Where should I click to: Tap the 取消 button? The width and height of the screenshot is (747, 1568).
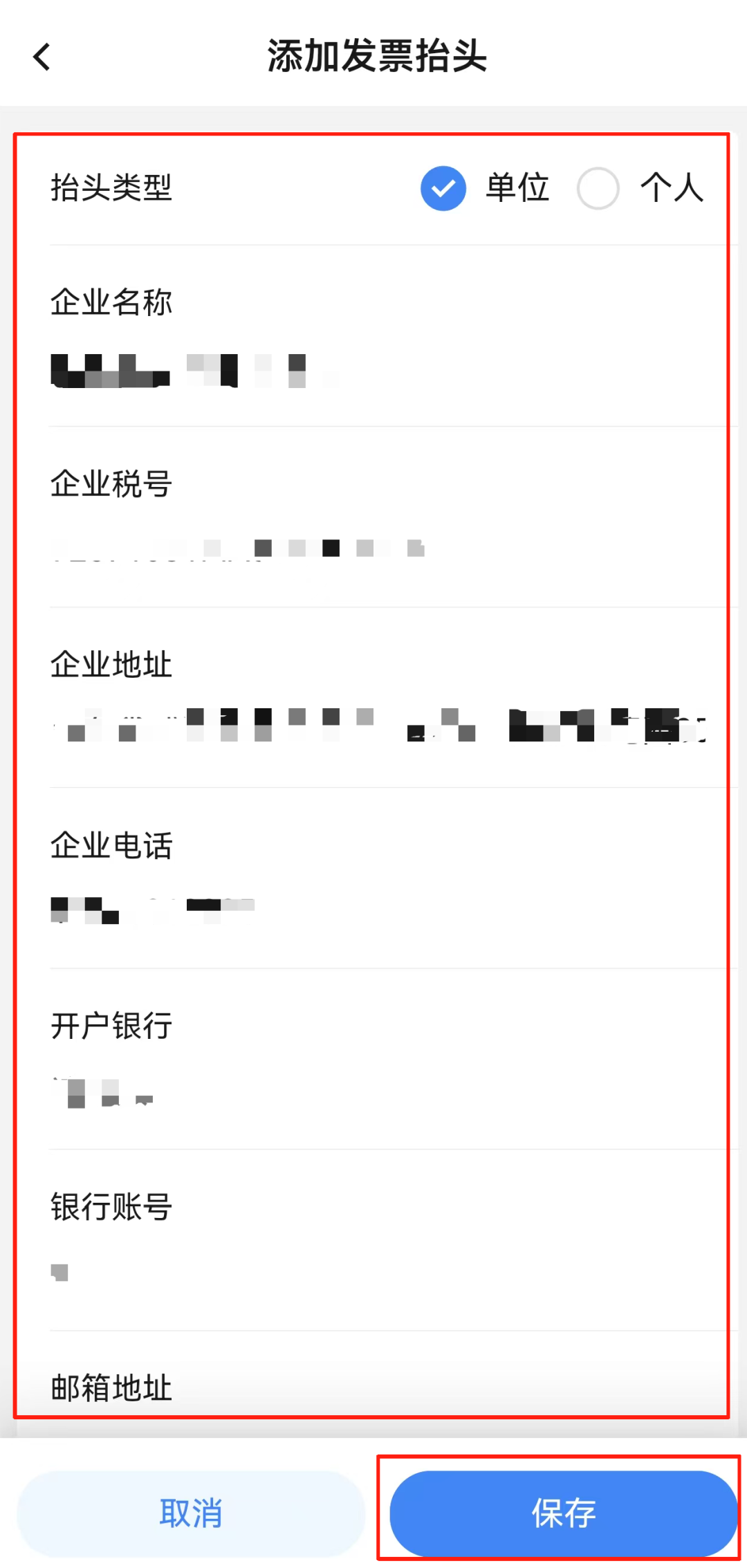(191, 1513)
